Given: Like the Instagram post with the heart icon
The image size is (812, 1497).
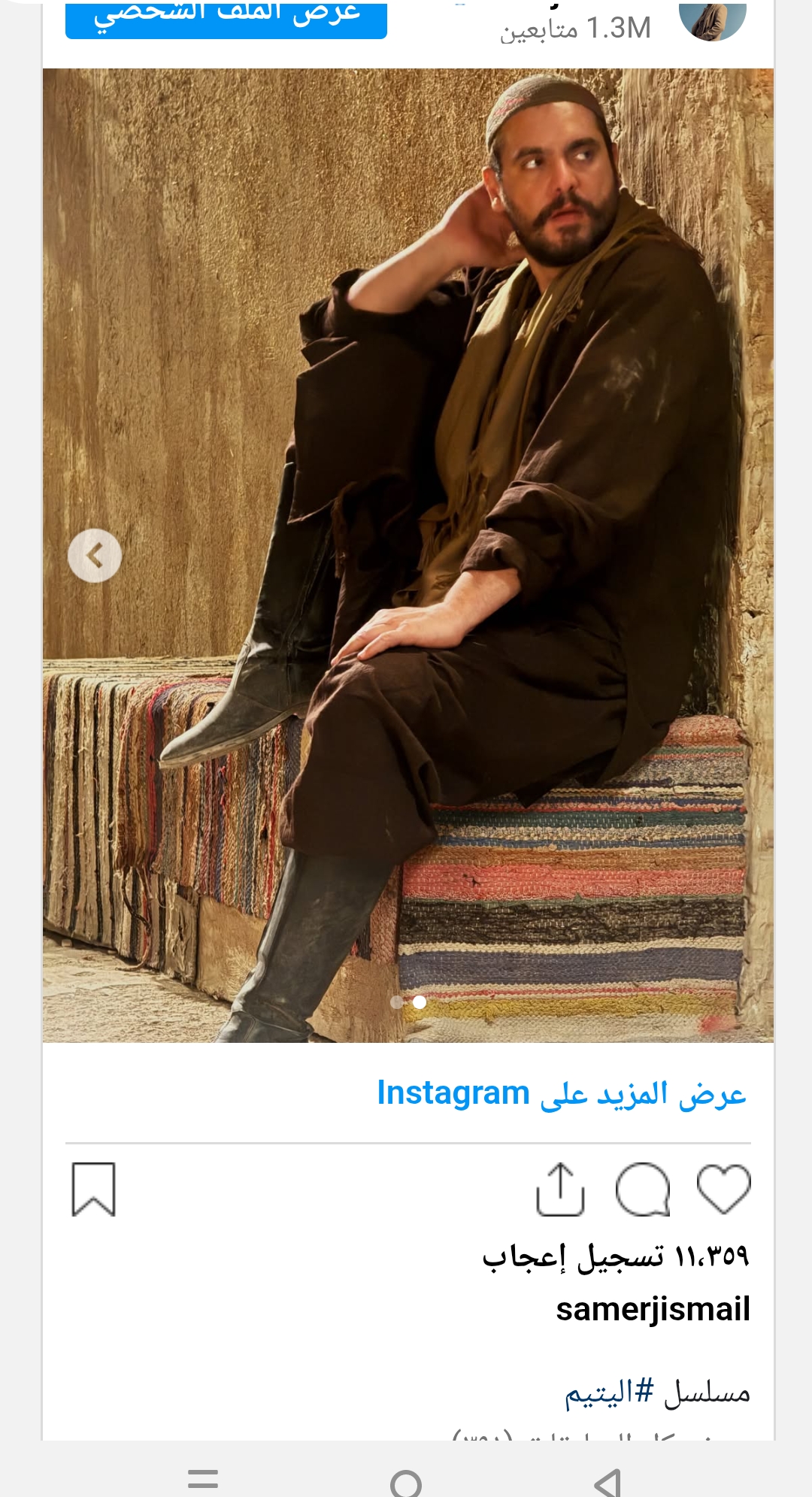Looking at the screenshot, I should point(723,1189).
